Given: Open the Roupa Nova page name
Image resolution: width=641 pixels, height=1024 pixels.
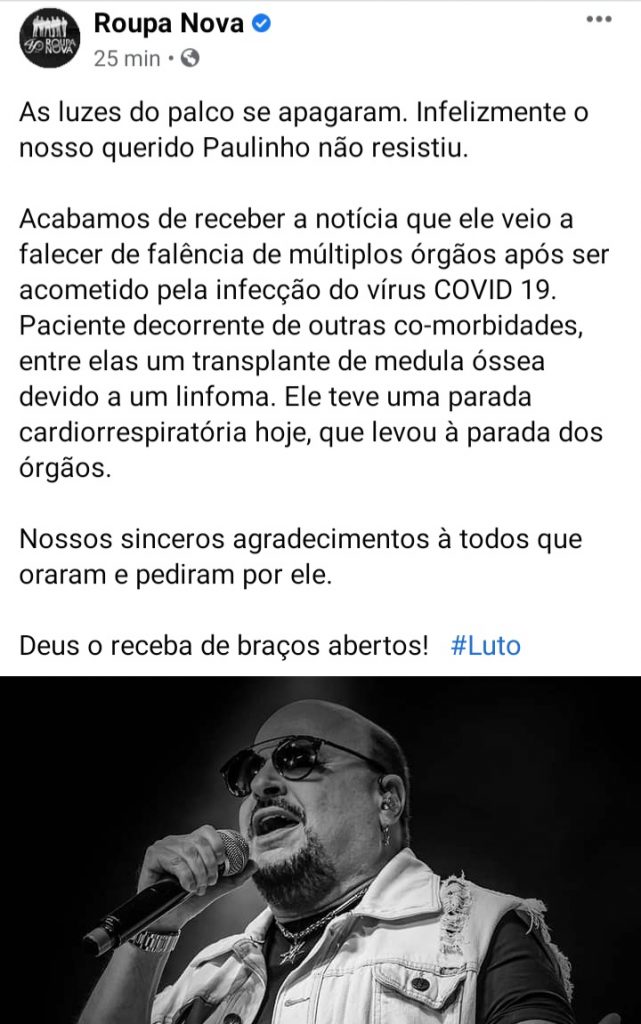Looking at the screenshot, I should coord(168,24).
